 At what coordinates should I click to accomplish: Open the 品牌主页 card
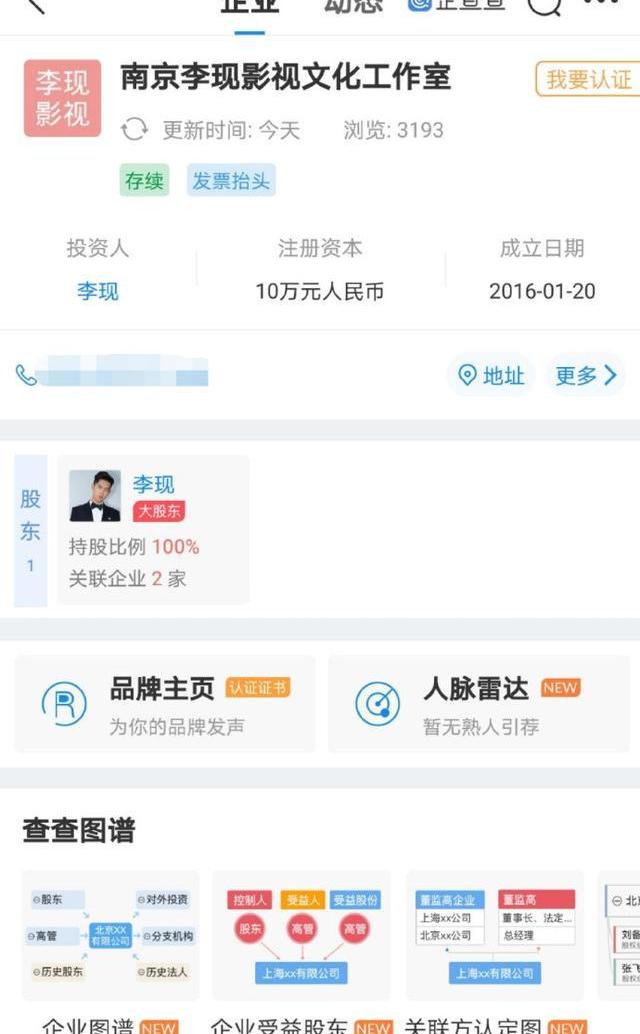coord(165,704)
